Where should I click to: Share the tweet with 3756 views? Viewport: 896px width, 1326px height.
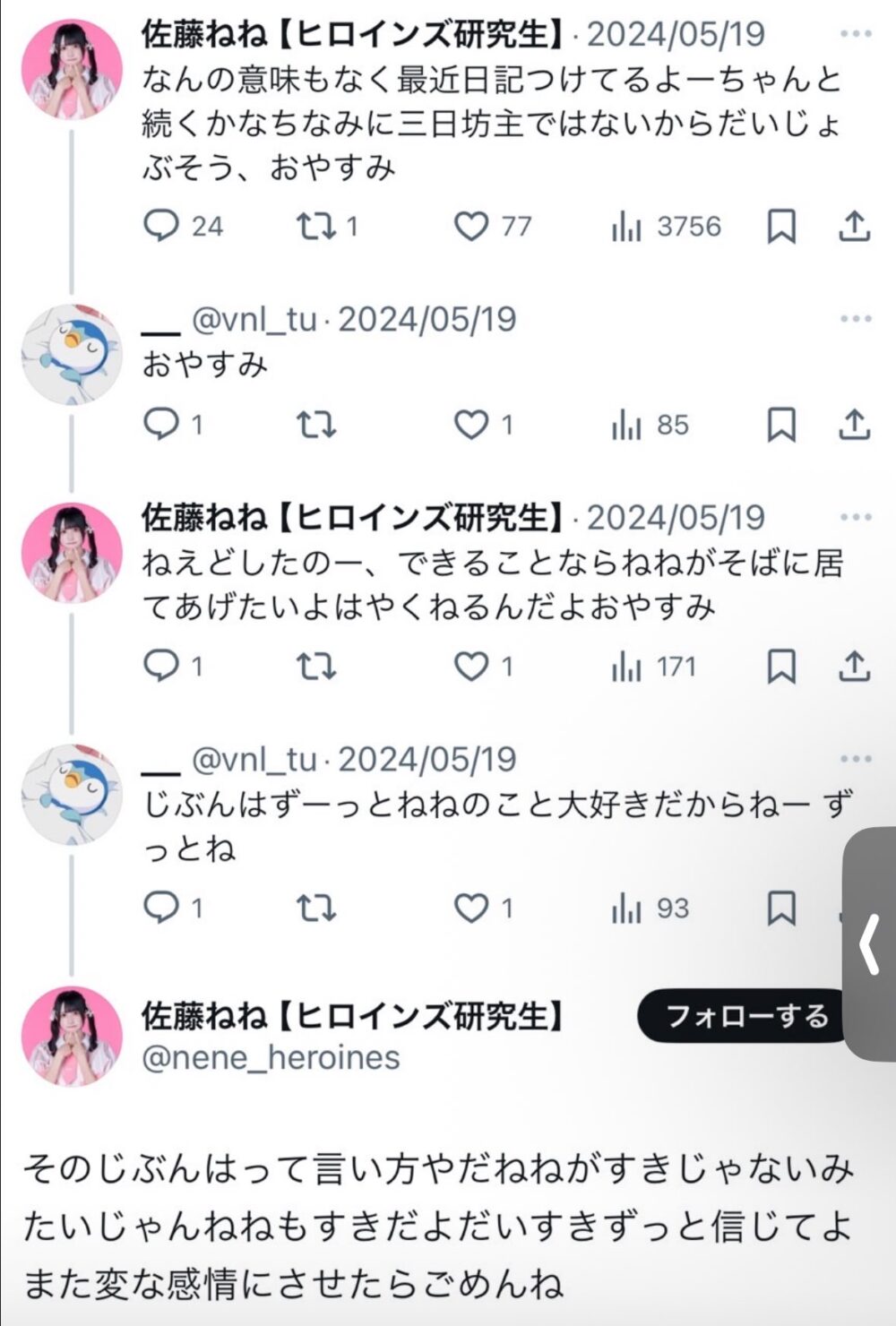point(854,226)
